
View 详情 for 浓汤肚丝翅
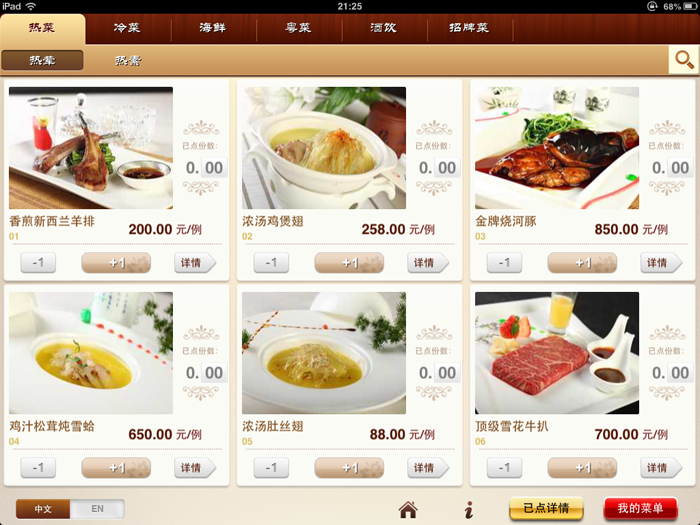(427, 468)
